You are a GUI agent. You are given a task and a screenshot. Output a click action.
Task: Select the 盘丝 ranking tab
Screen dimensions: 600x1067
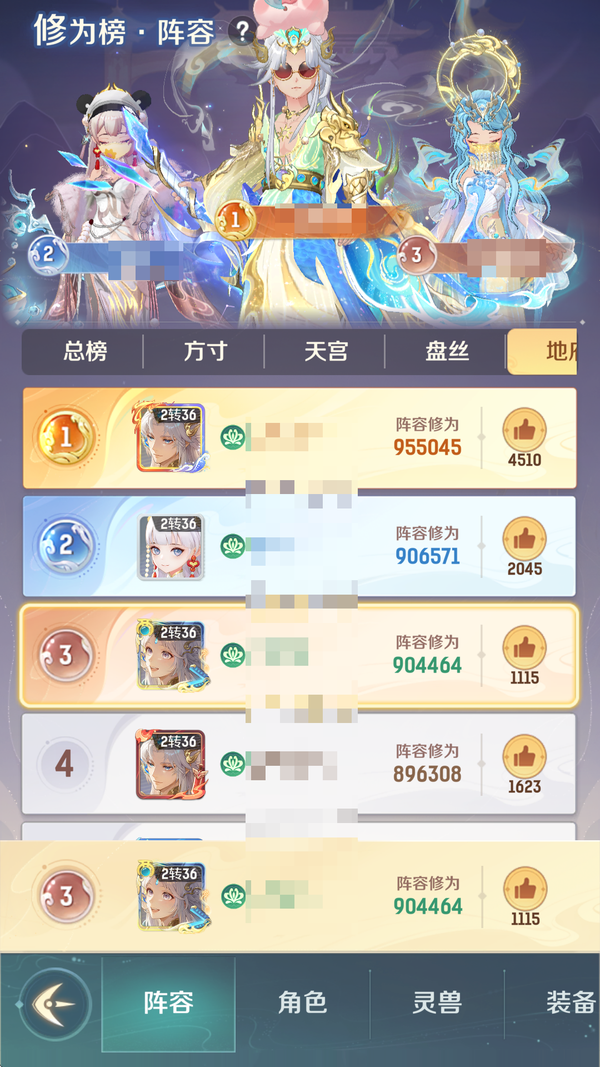click(447, 351)
